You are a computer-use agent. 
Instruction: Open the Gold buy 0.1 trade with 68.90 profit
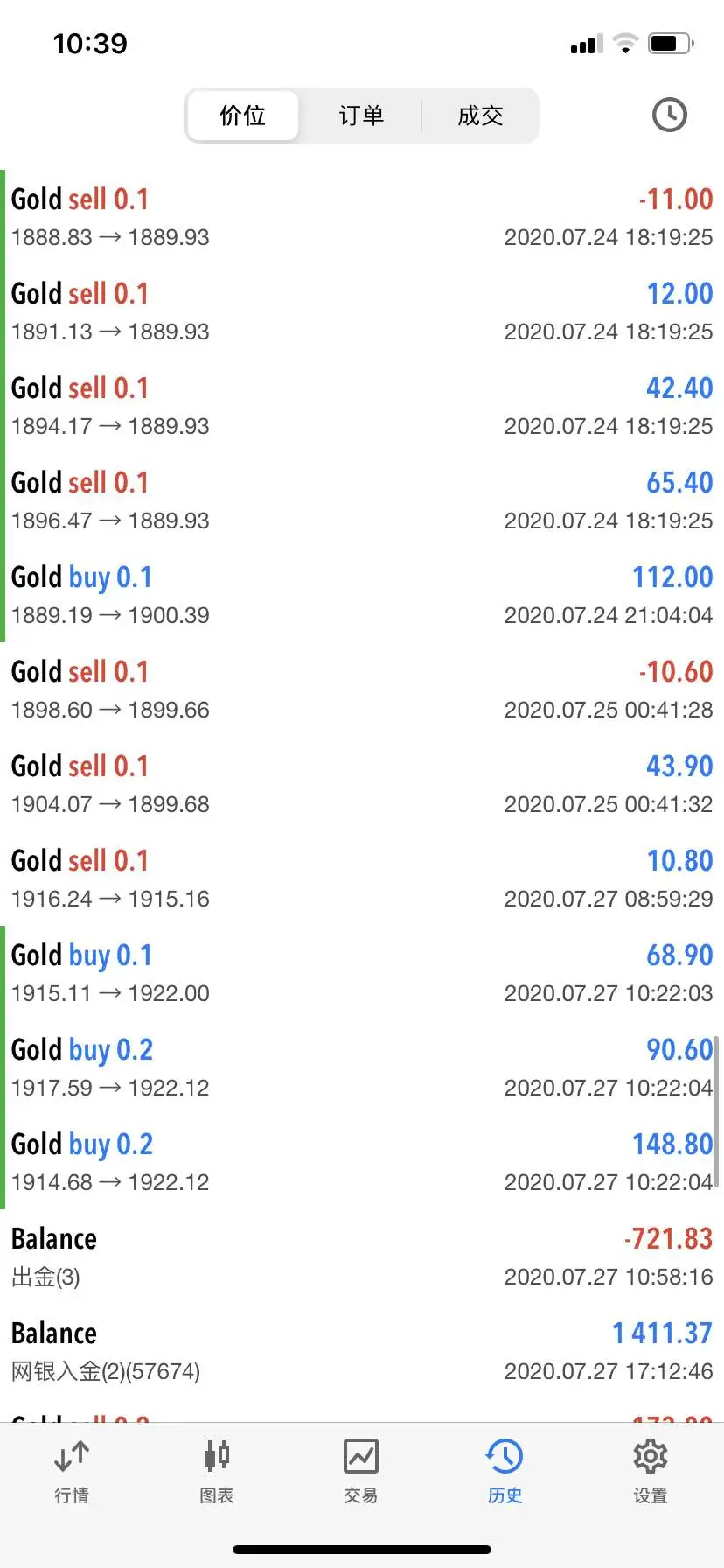[362, 973]
